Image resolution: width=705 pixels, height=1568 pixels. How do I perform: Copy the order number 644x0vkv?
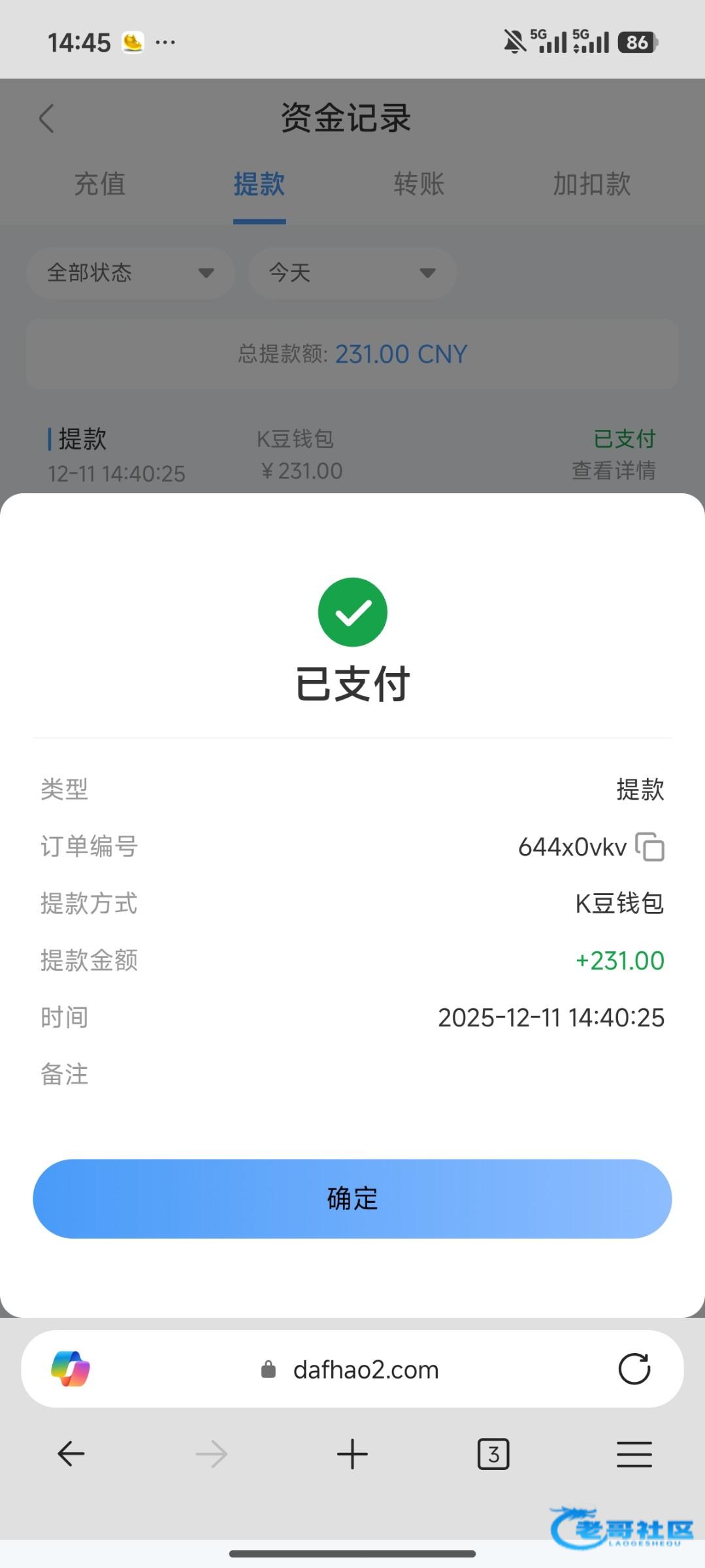(x=650, y=847)
